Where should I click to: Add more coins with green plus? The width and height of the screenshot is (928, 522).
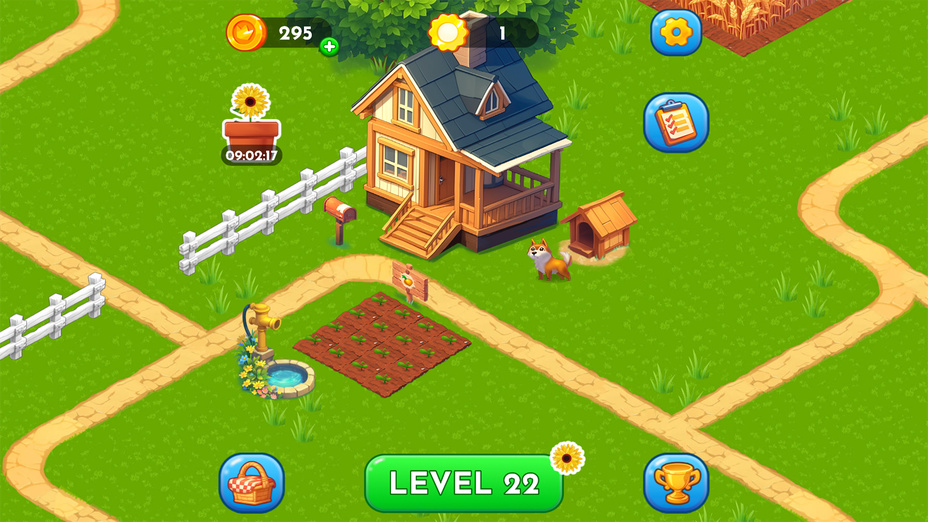(329, 46)
